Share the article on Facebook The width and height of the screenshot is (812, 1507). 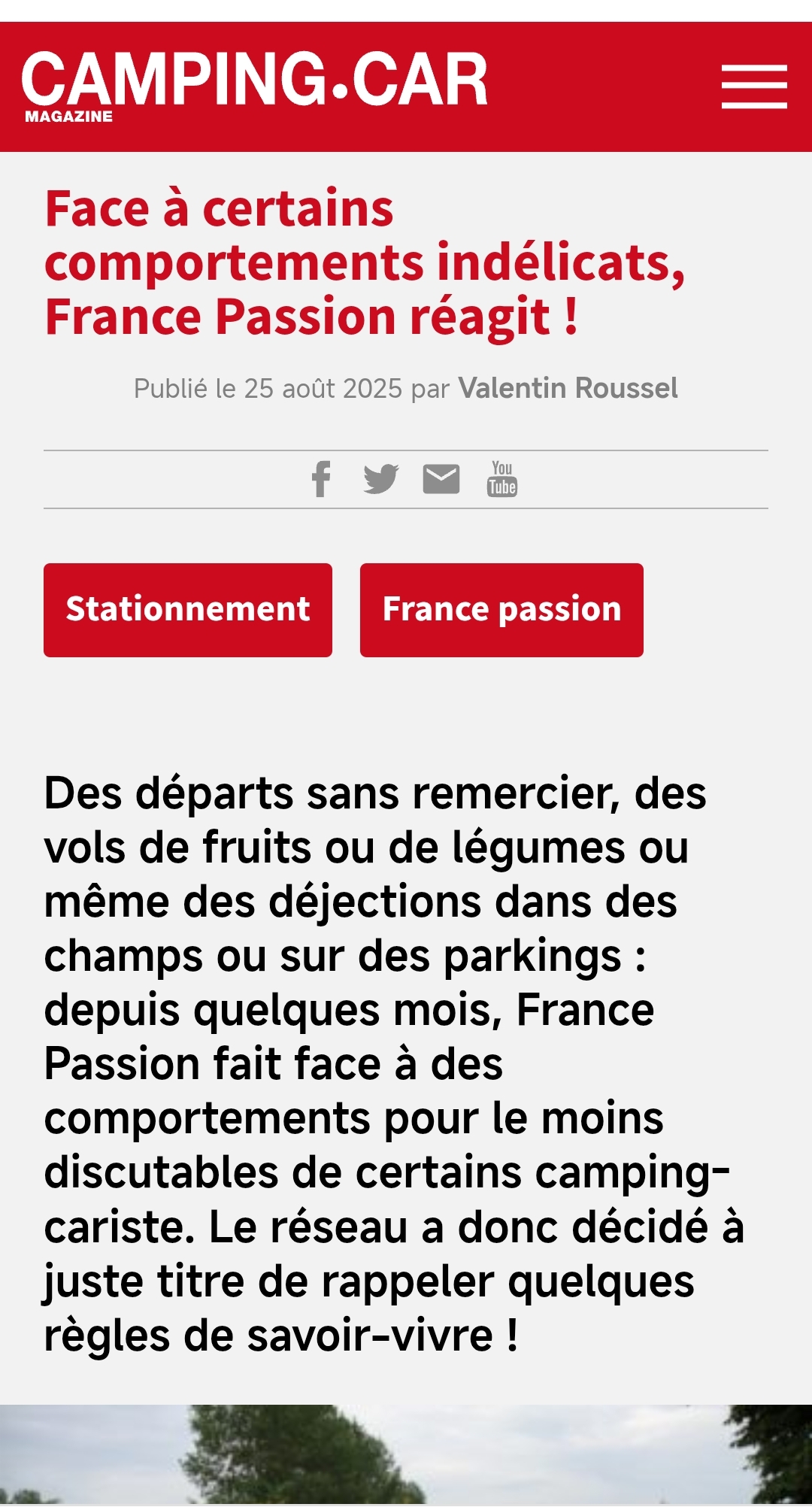(x=321, y=479)
